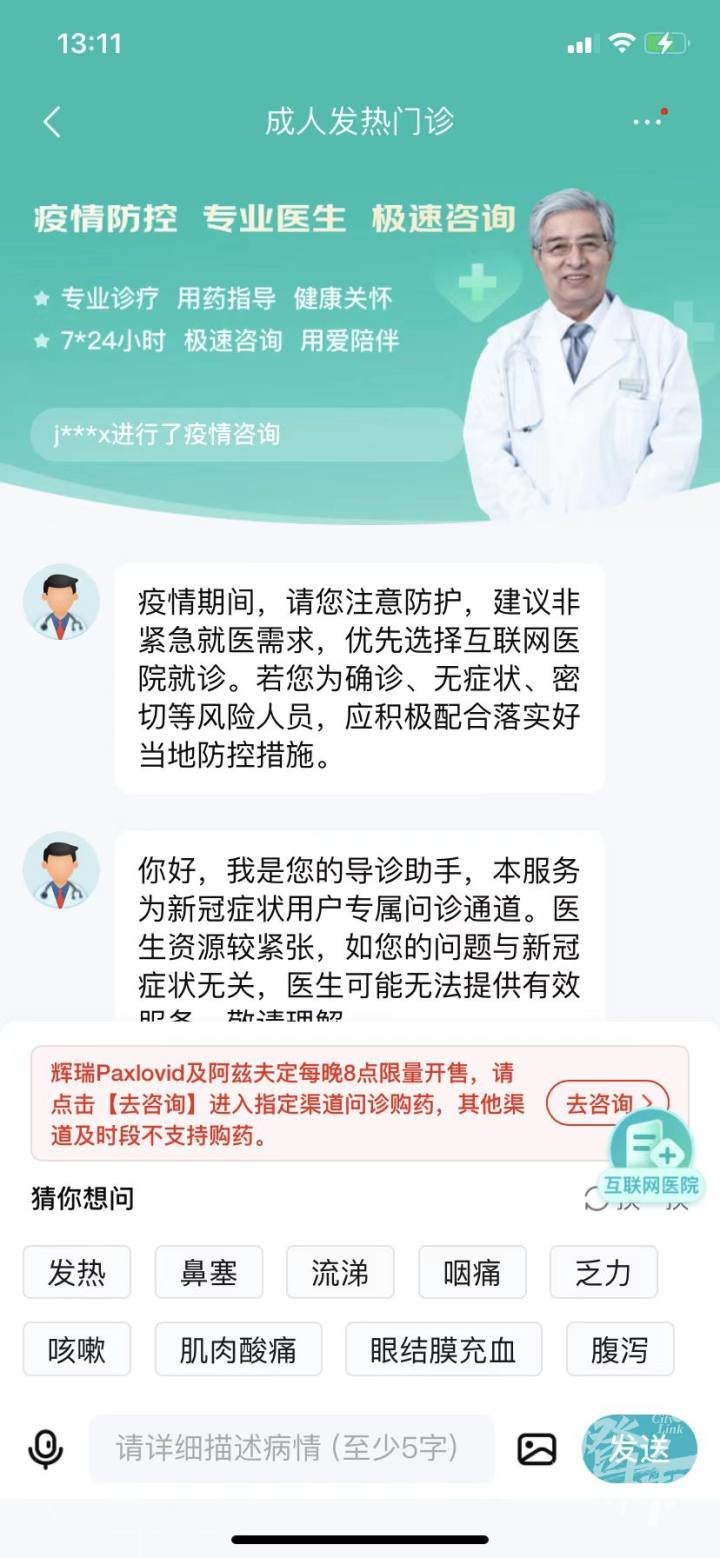The height and width of the screenshot is (1558, 720).
Task: Go back from 成人发热门诊
Action: click(x=52, y=122)
